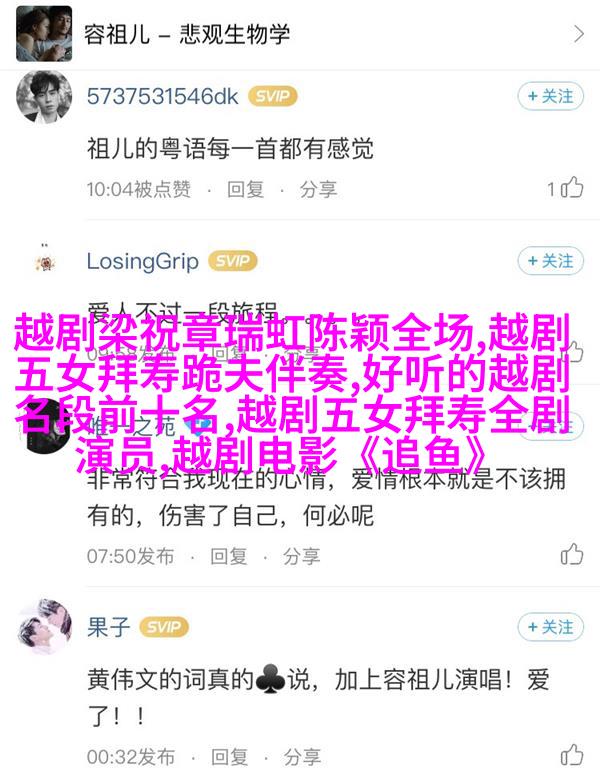Open 果子's profile avatar
600x778 pixels.
coord(42,628)
